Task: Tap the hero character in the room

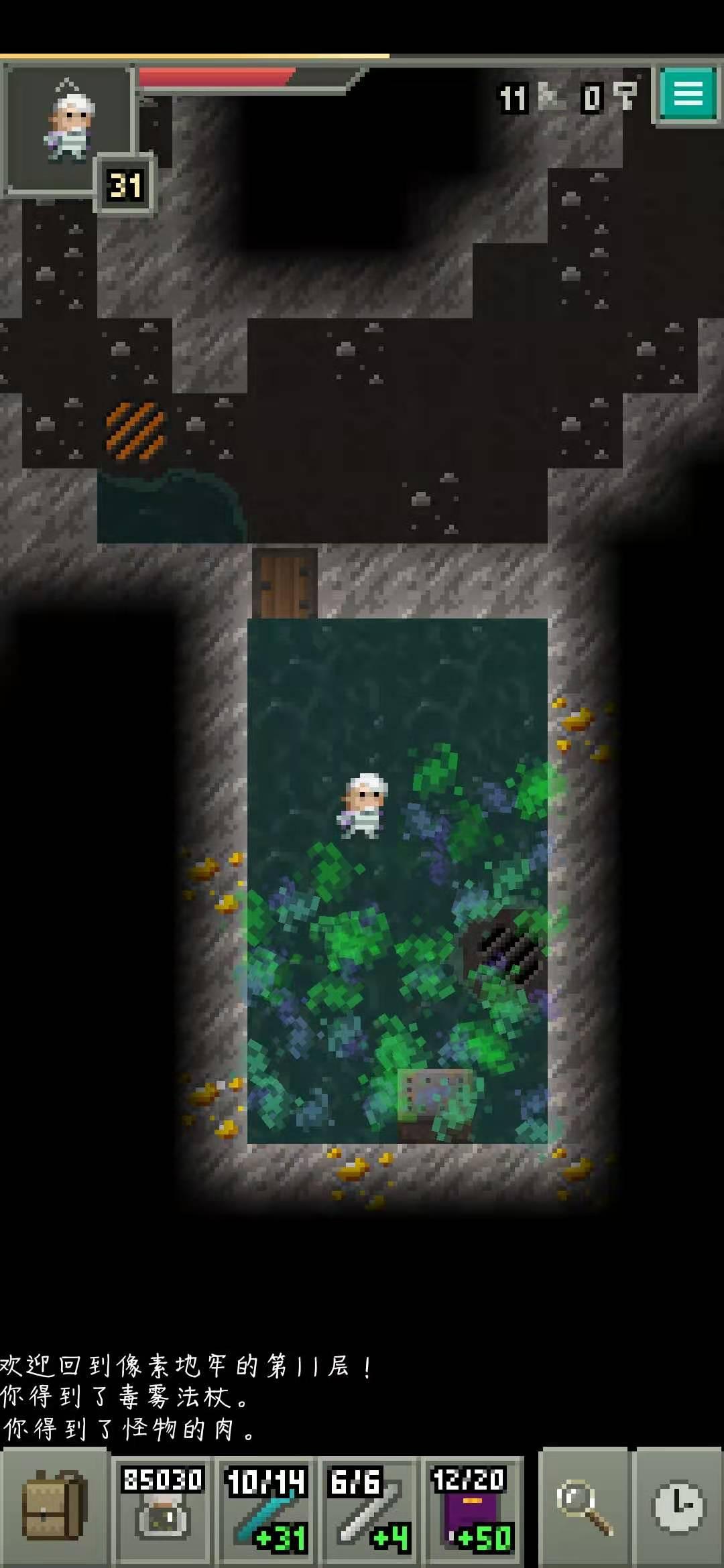Action: (362, 806)
